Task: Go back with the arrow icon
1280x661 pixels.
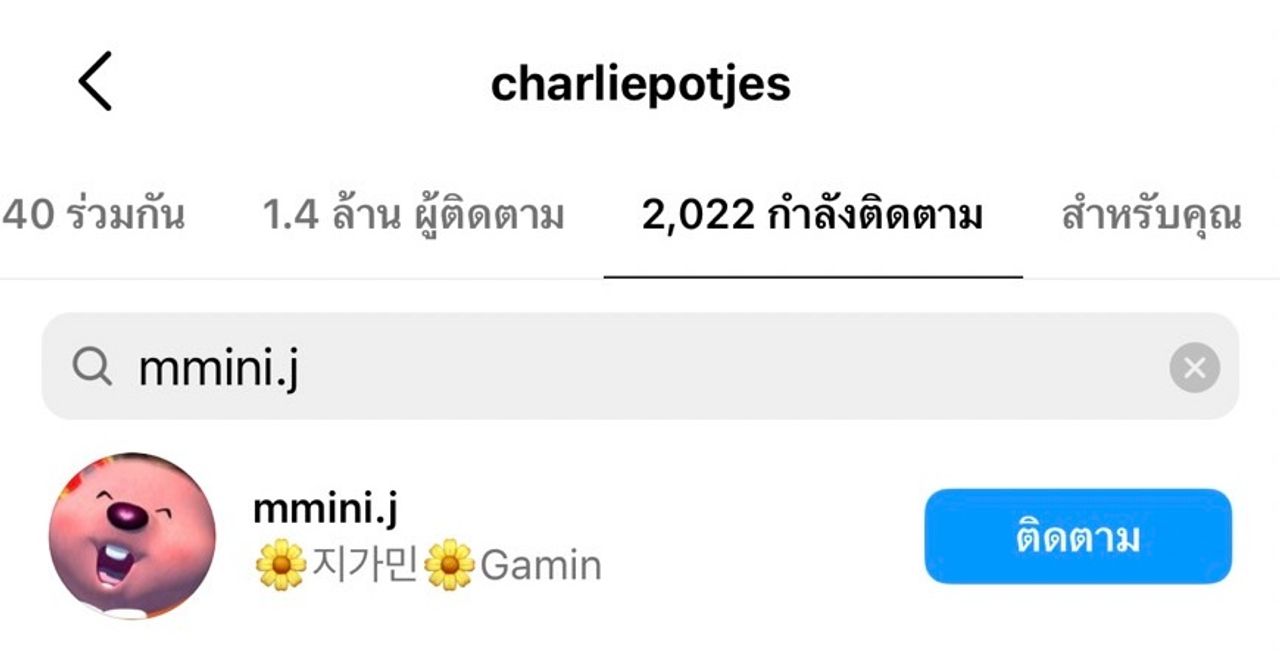Action: [x=96, y=82]
